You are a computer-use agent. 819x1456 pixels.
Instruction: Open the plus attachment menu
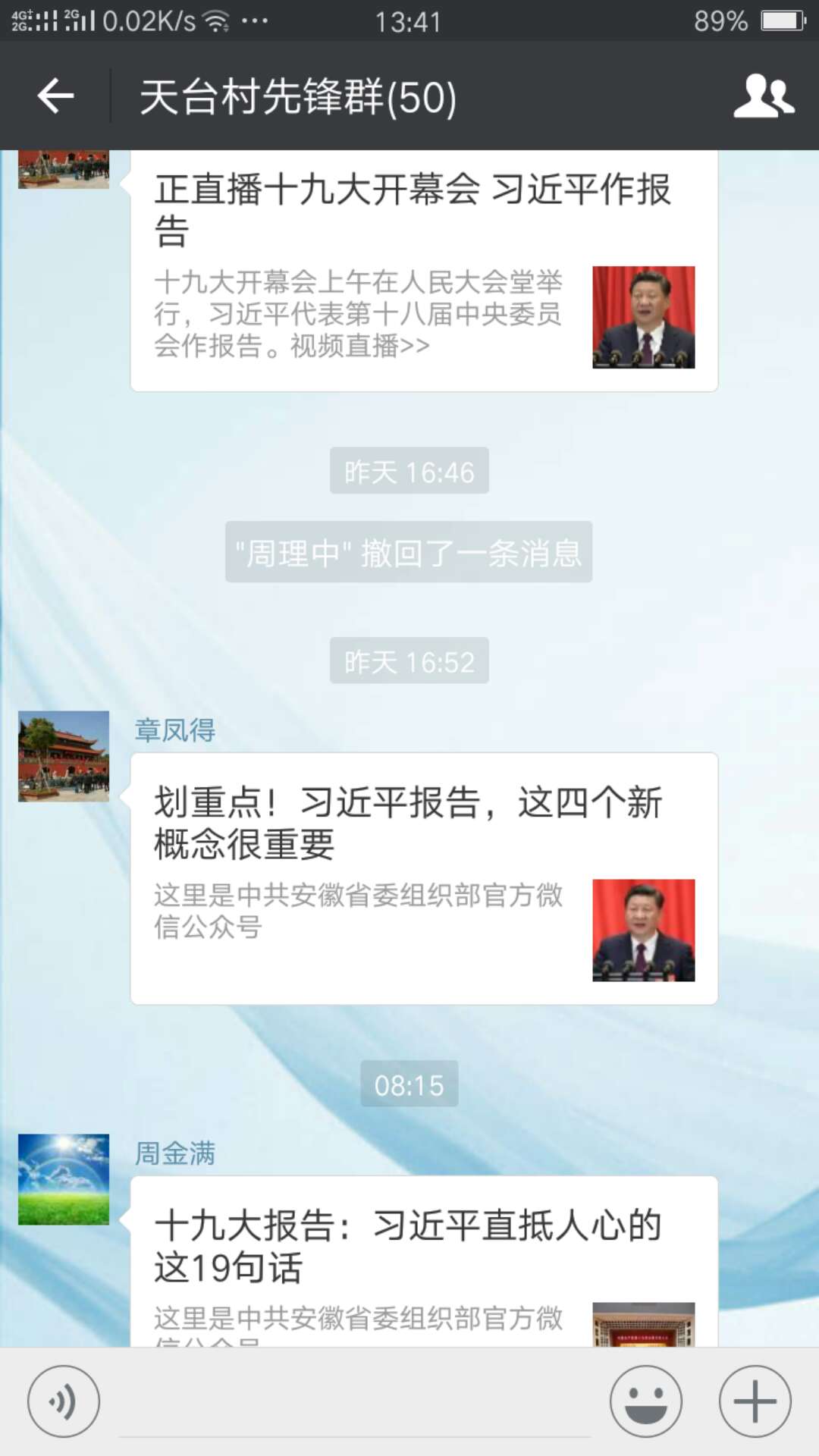(755, 1401)
